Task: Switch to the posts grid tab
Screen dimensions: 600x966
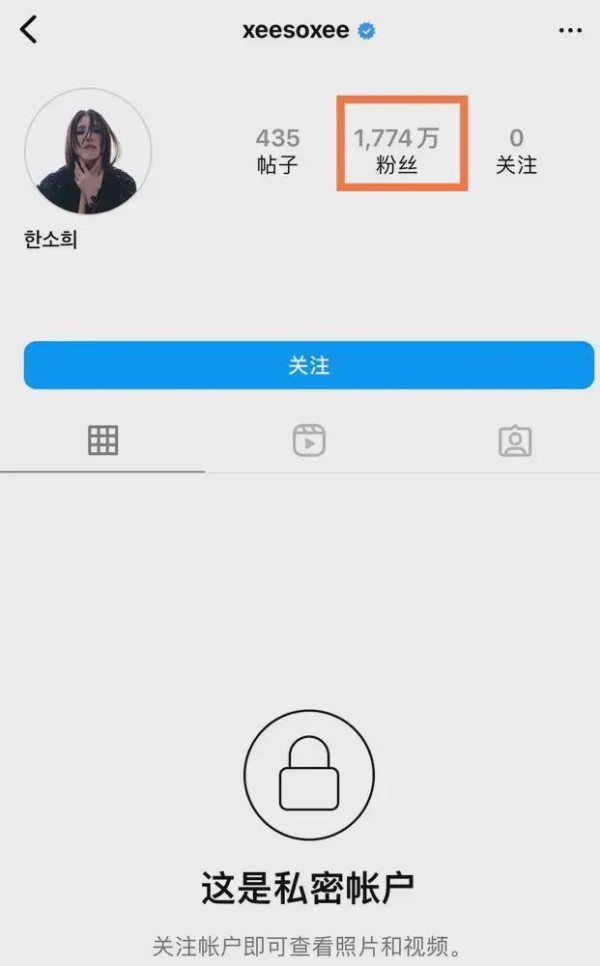Action: (x=103, y=440)
